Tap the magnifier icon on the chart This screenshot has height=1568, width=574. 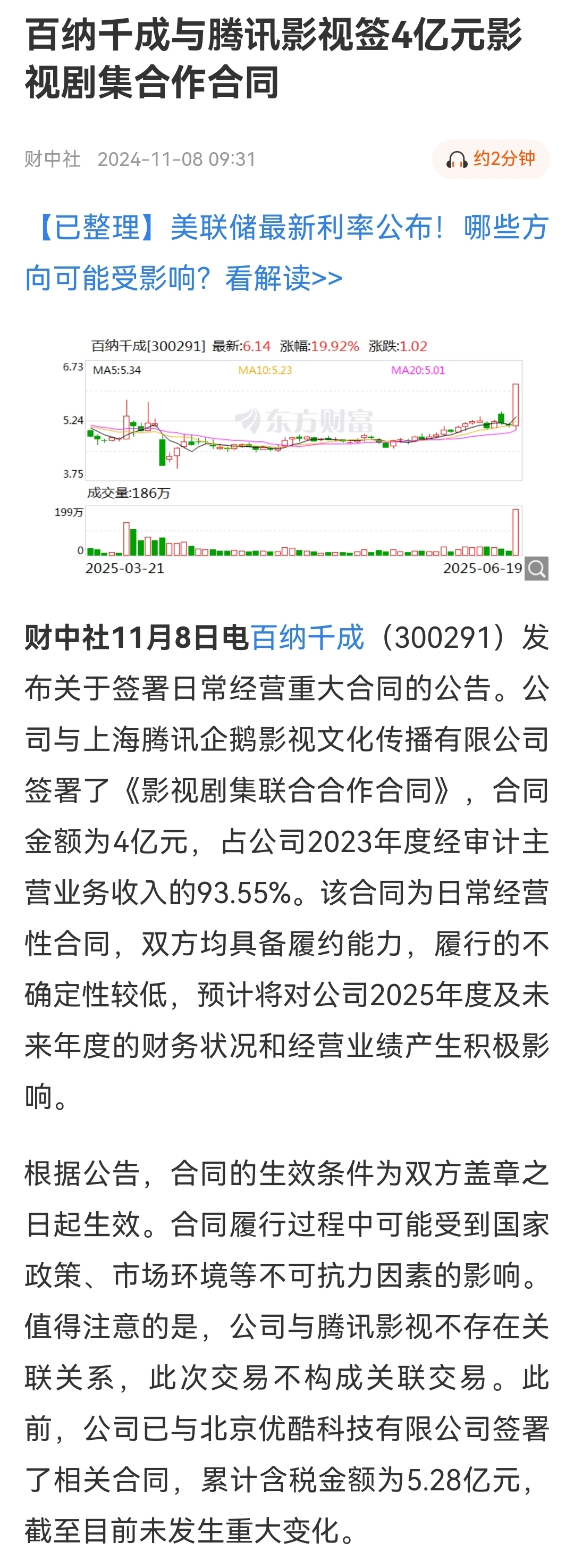point(536,569)
